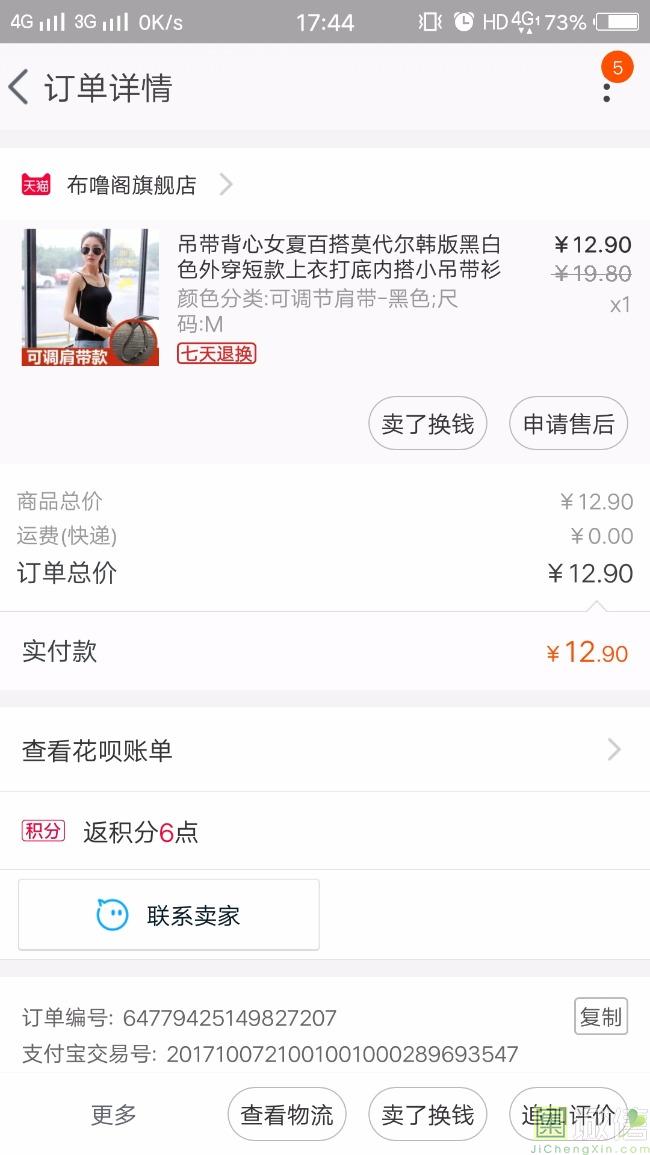Image resolution: width=650 pixels, height=1155 pixels.
Task: Open 更多 options in bottom bar
Action: [113, 1114]
